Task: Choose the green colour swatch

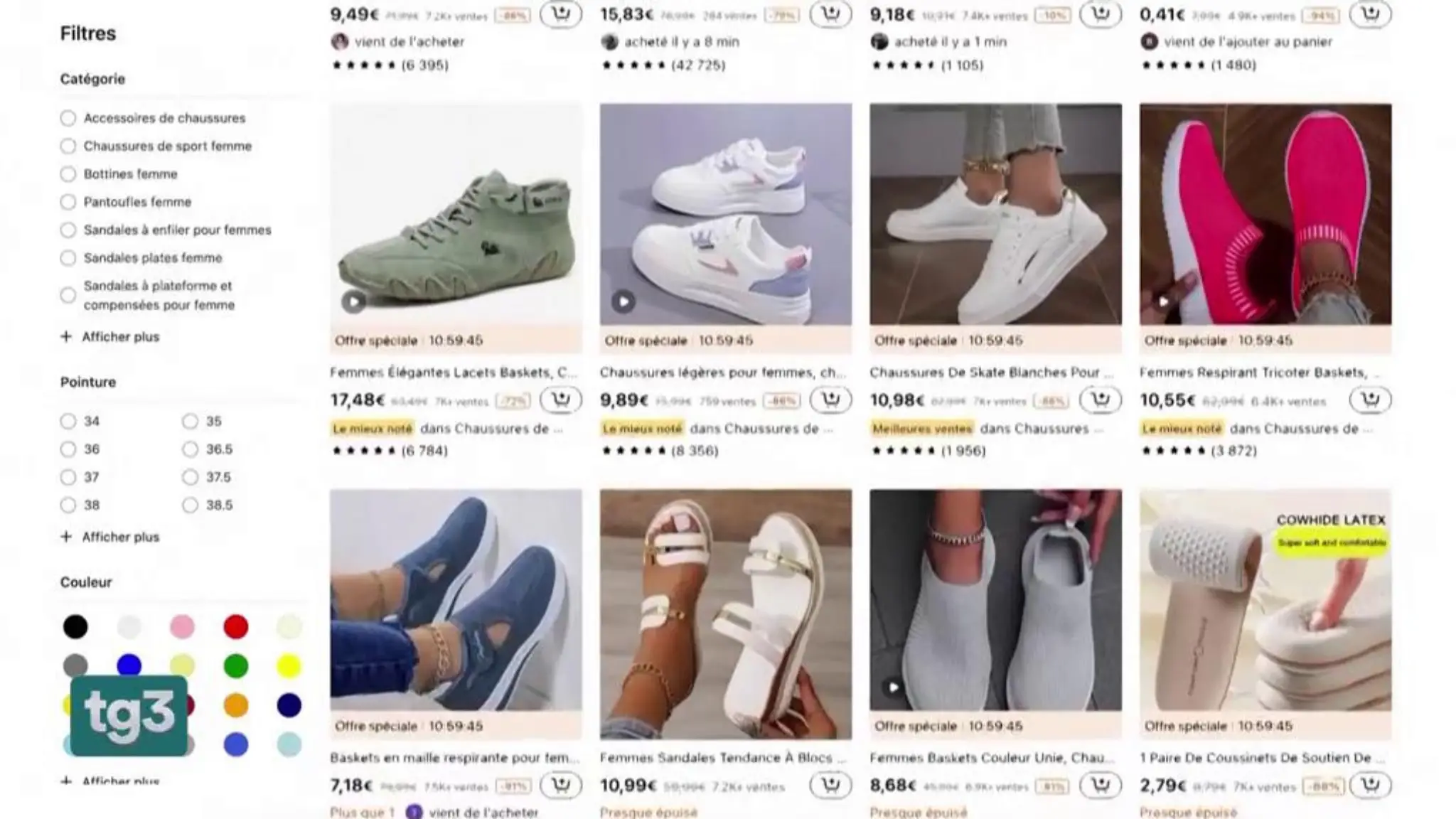Action: pos(235,666)
